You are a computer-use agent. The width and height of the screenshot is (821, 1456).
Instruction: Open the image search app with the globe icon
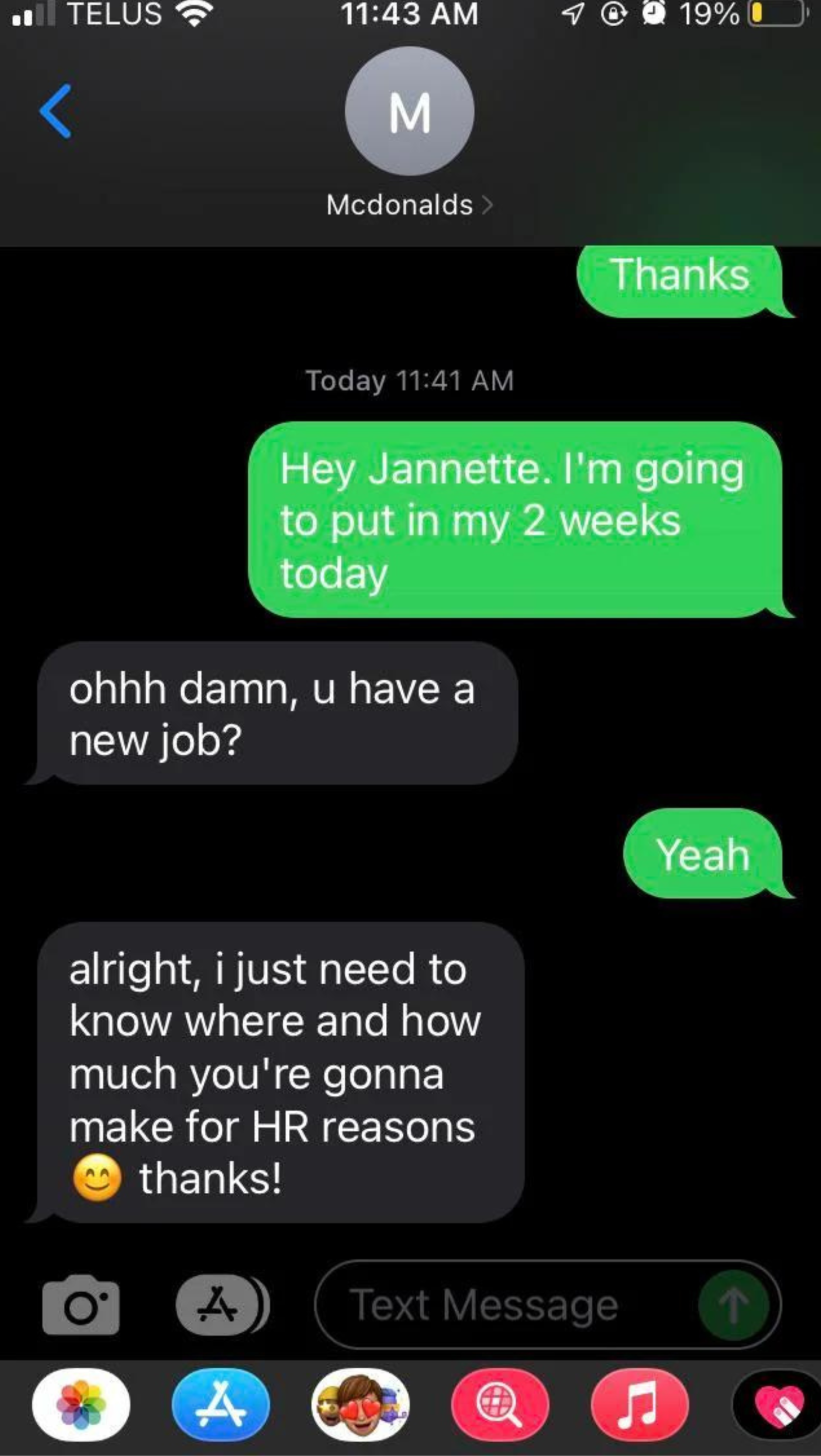[x=500, y=1404]
